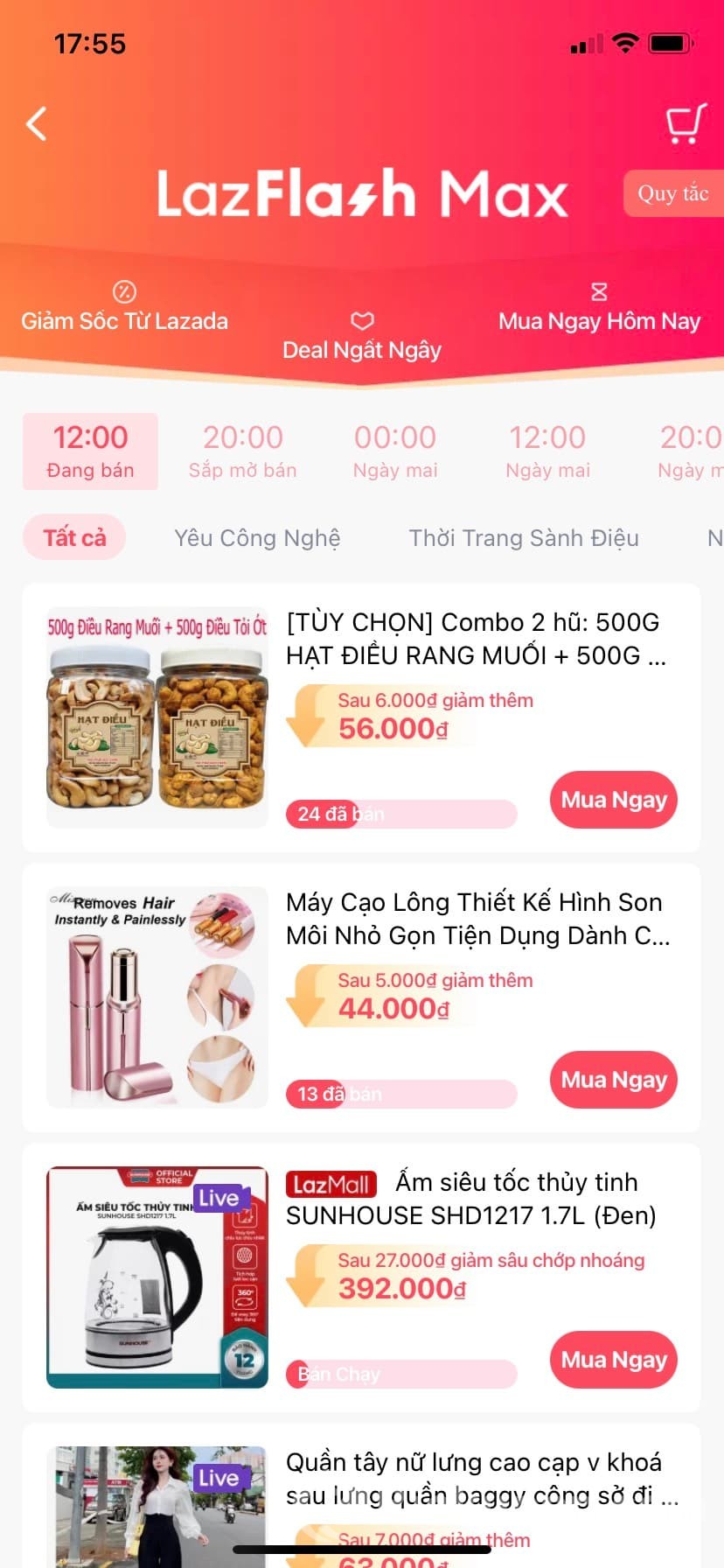Screen dimensions: 724x1568
Task: Open the Mua Ngay Hôm Nay section
Action: coord(599,307)
